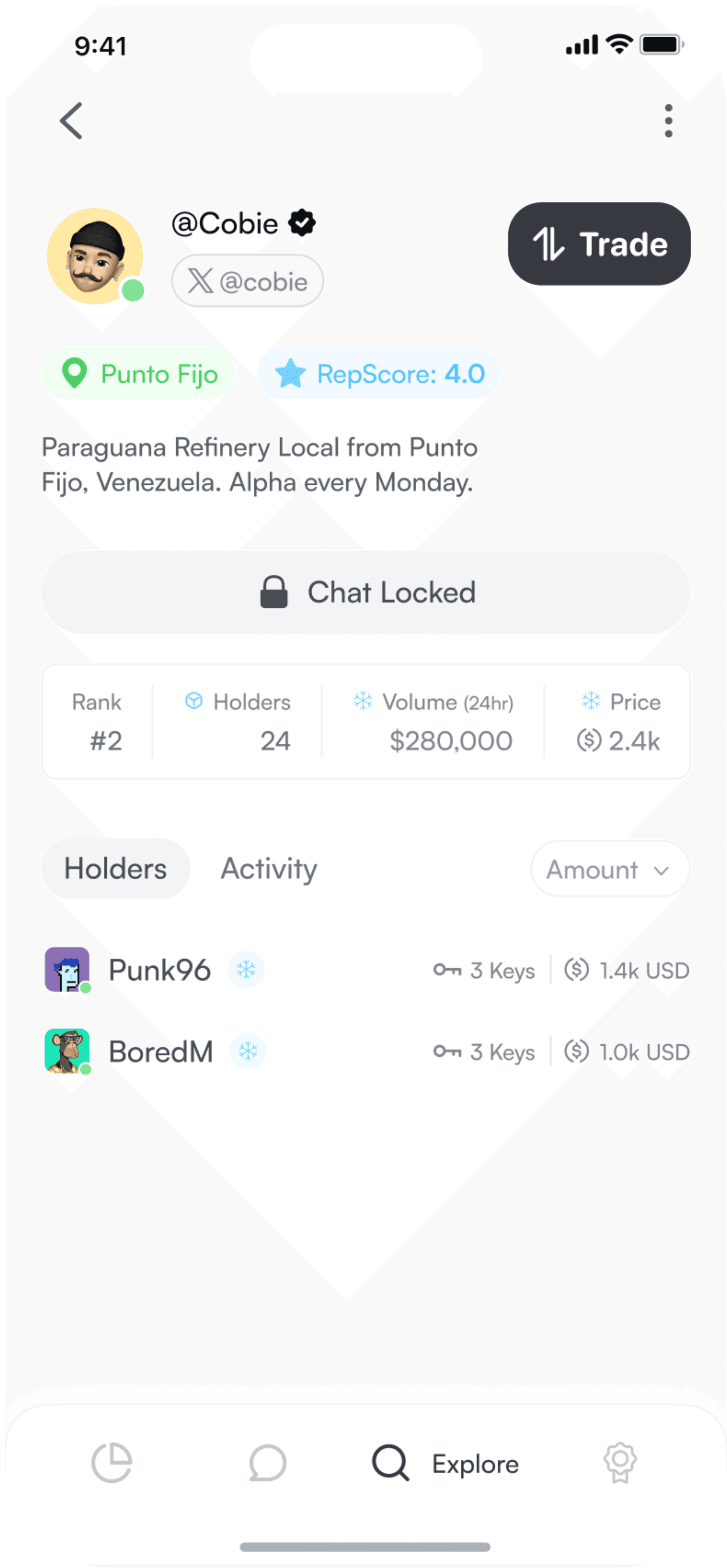View Cobie's profile avatar
Screen dimensions: 727x1568
tap(96, 256)
